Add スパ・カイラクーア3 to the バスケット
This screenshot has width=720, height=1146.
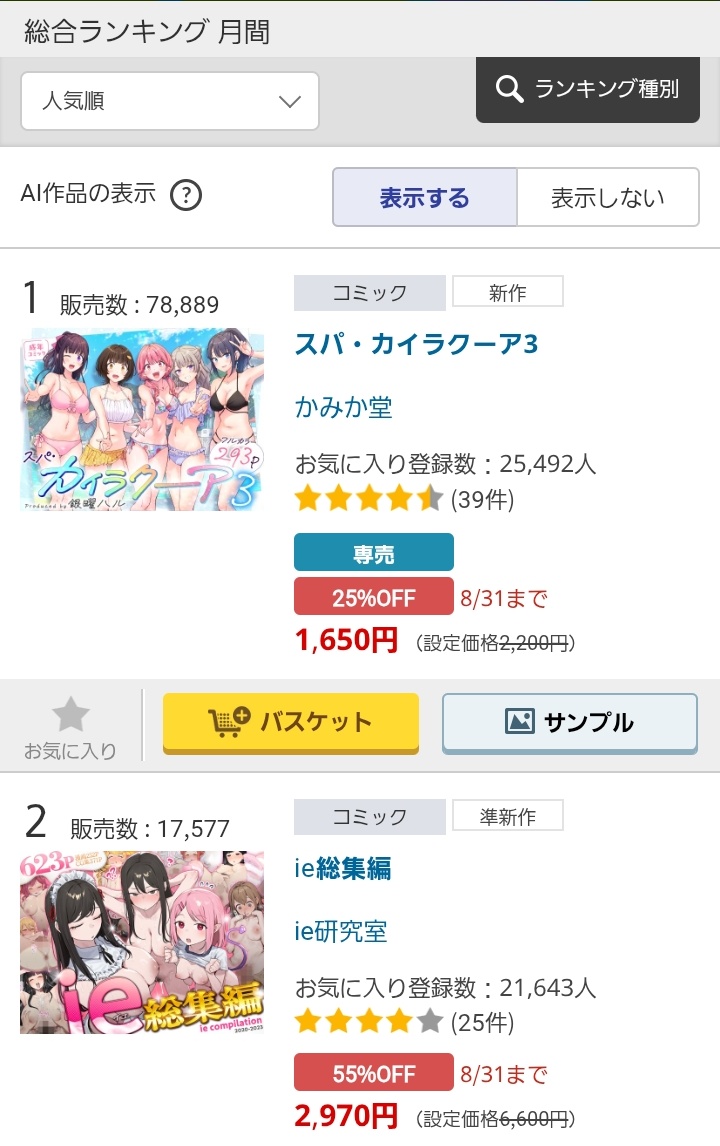point(291,721)
